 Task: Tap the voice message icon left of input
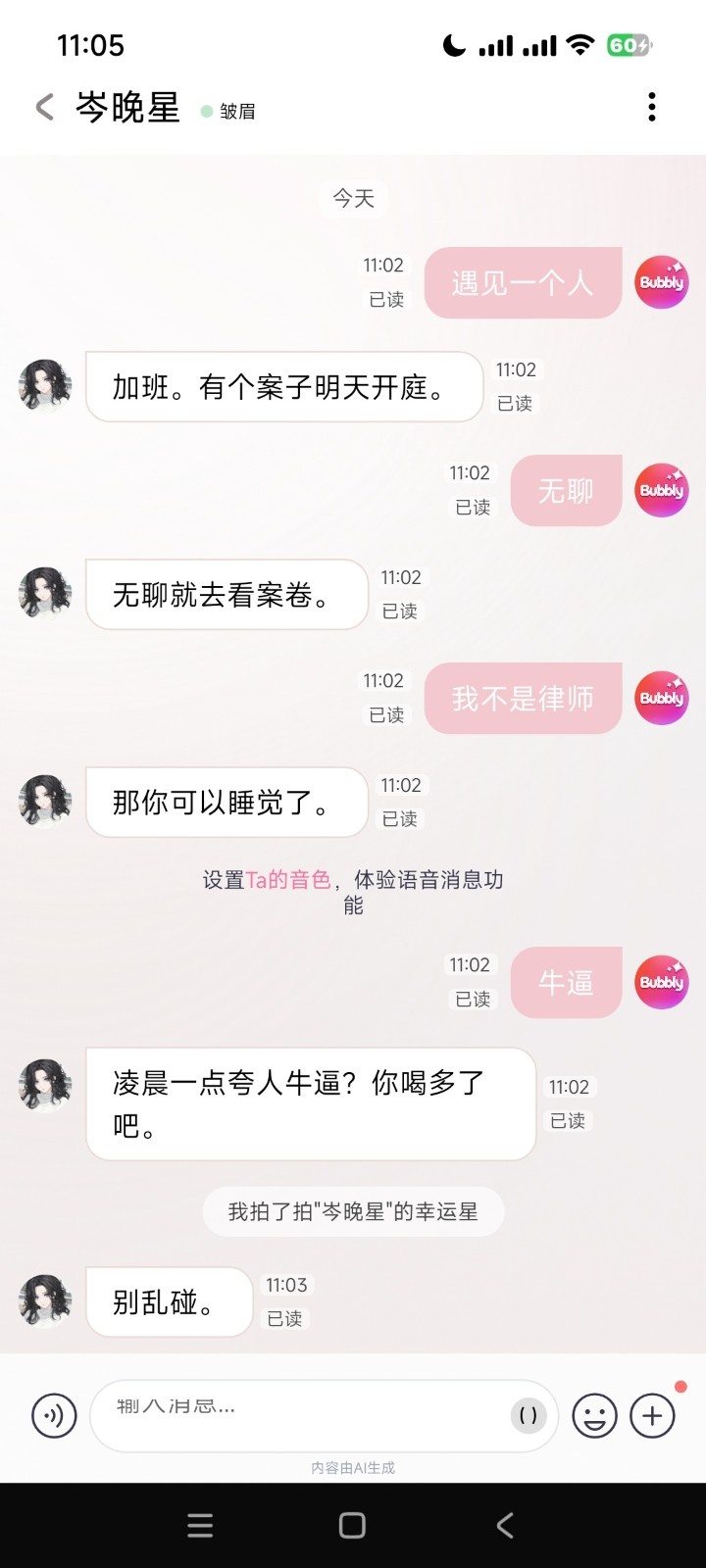(54, 1416)
